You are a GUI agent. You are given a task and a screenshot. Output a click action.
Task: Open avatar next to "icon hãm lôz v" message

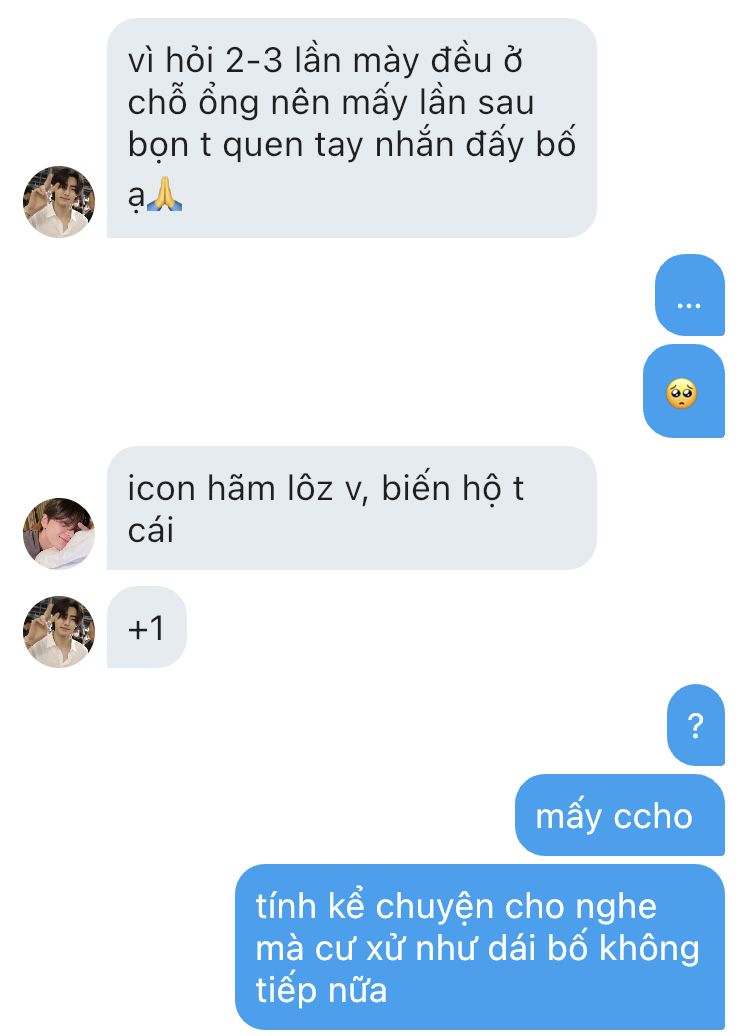pos(59,533)
